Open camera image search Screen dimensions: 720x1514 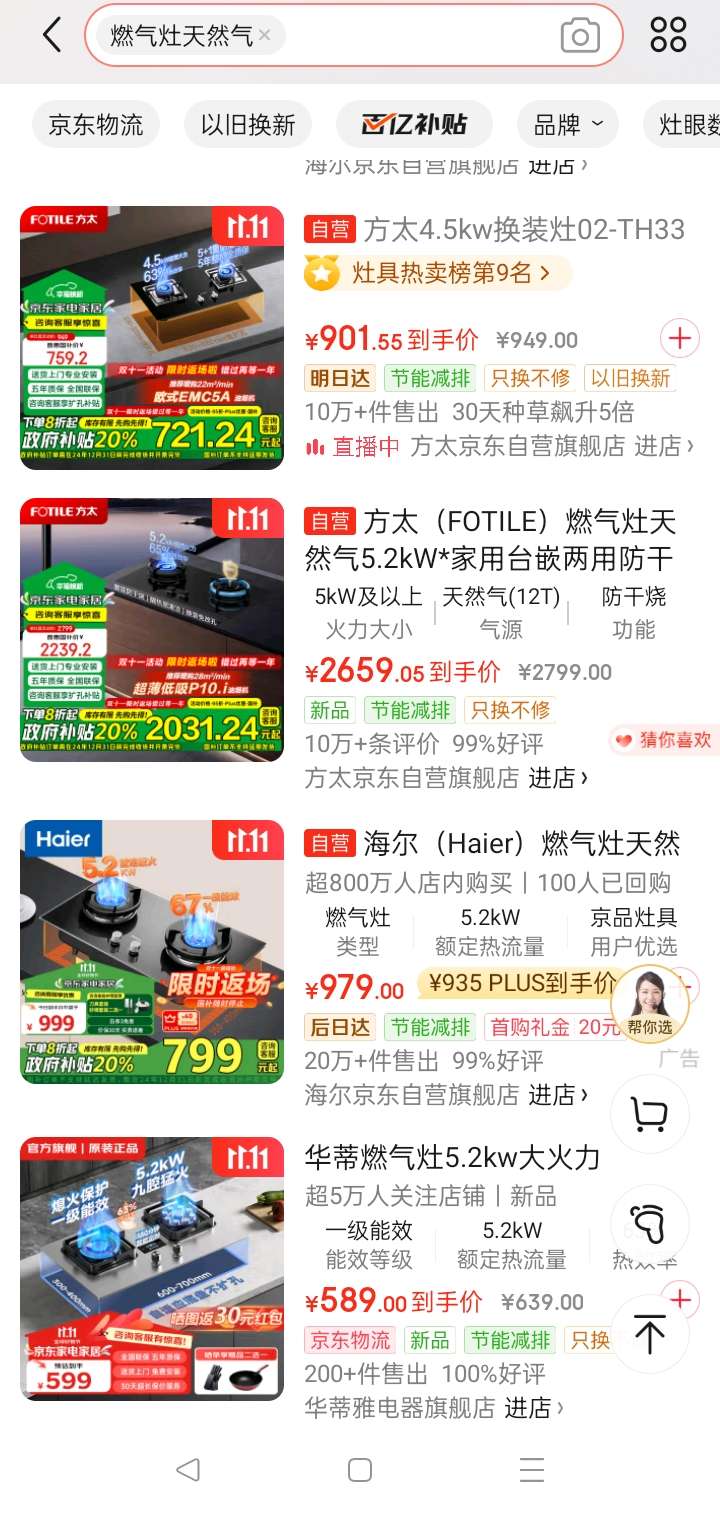click(x=580, y=36)
